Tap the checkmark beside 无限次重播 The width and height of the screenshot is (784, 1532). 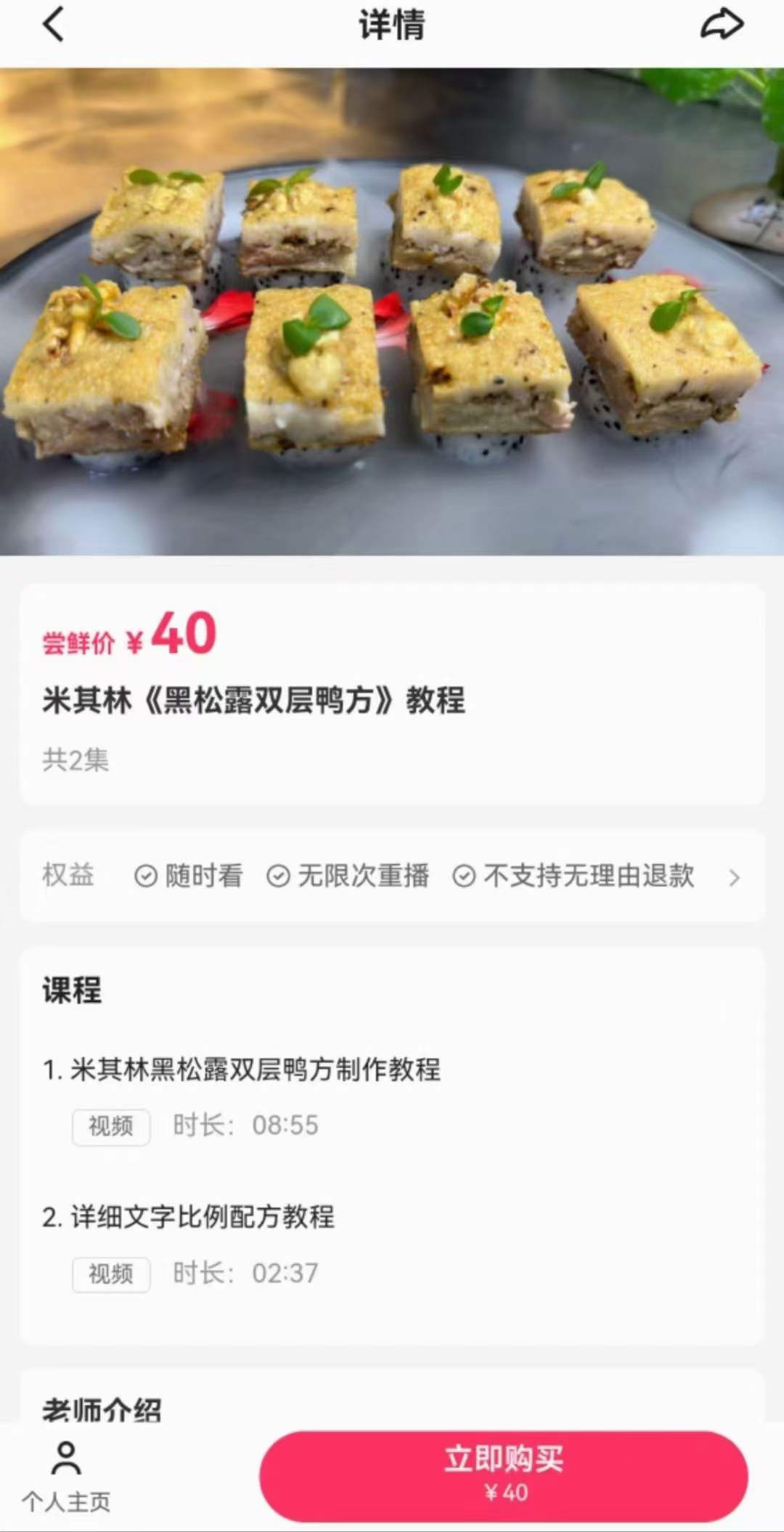[278, 876]
